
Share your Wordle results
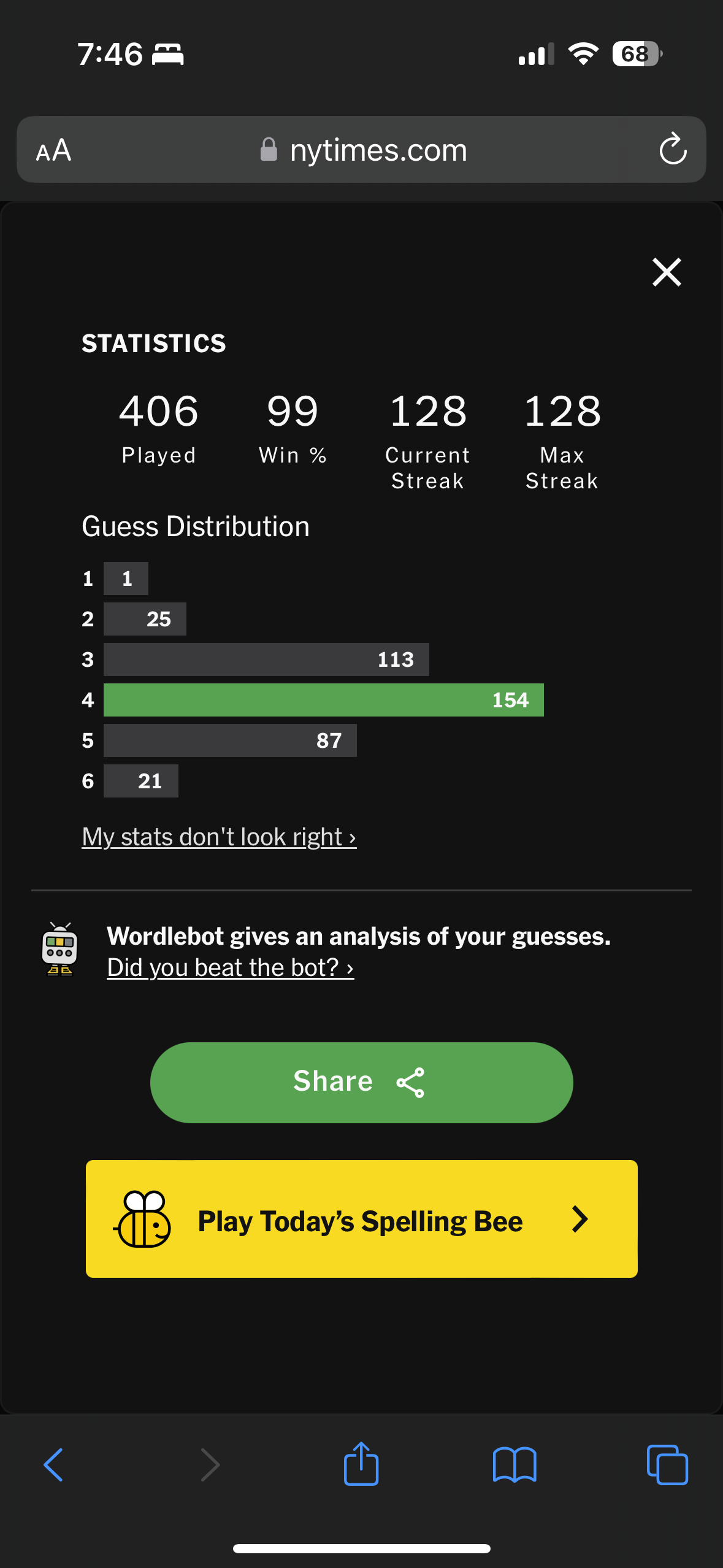pyautogui.click(x=361, y=1082)
